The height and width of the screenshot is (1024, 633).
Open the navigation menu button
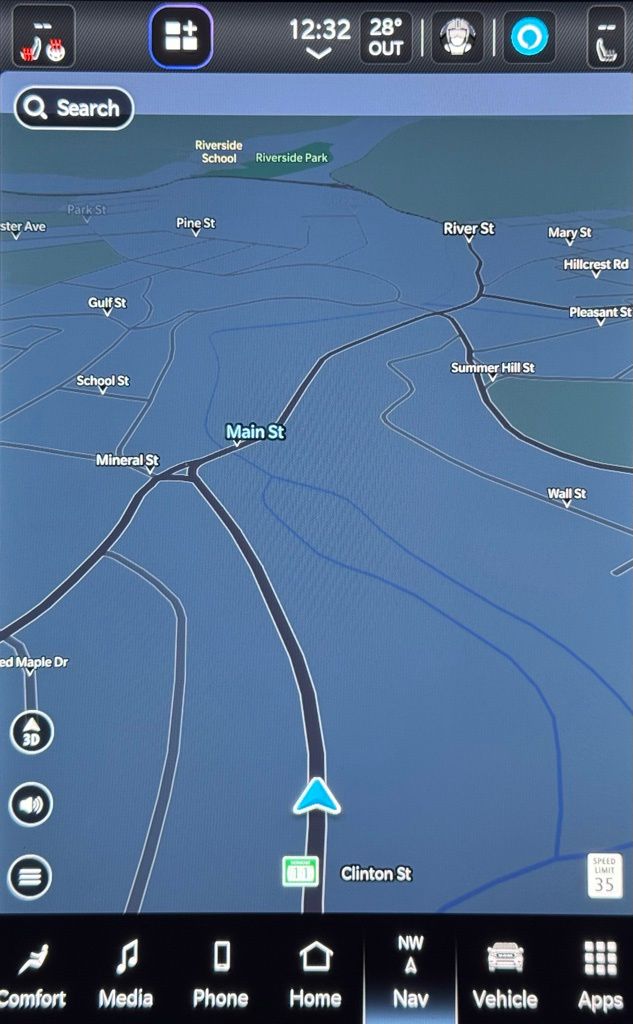(30, 877)
